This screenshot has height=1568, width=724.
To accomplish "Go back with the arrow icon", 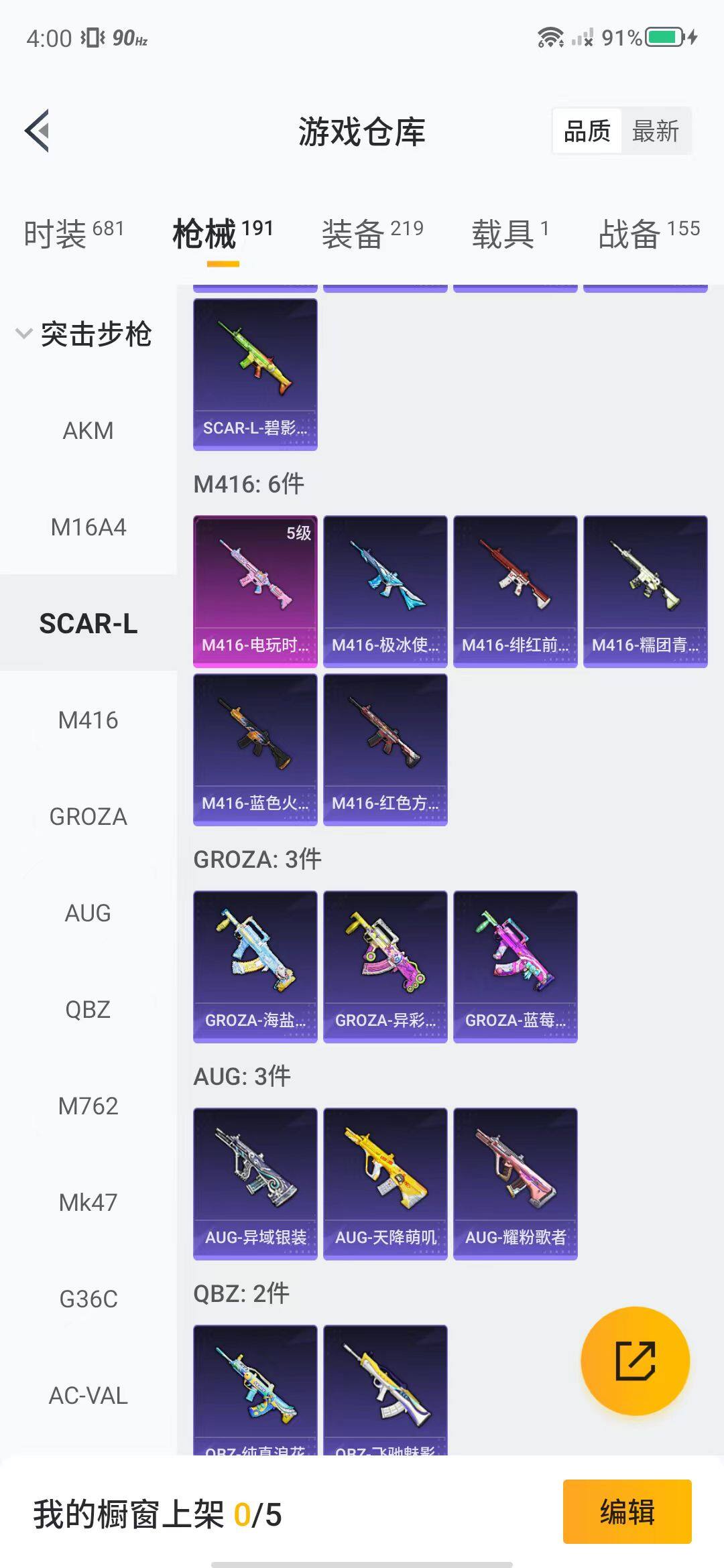I will [x=38, y=131].
